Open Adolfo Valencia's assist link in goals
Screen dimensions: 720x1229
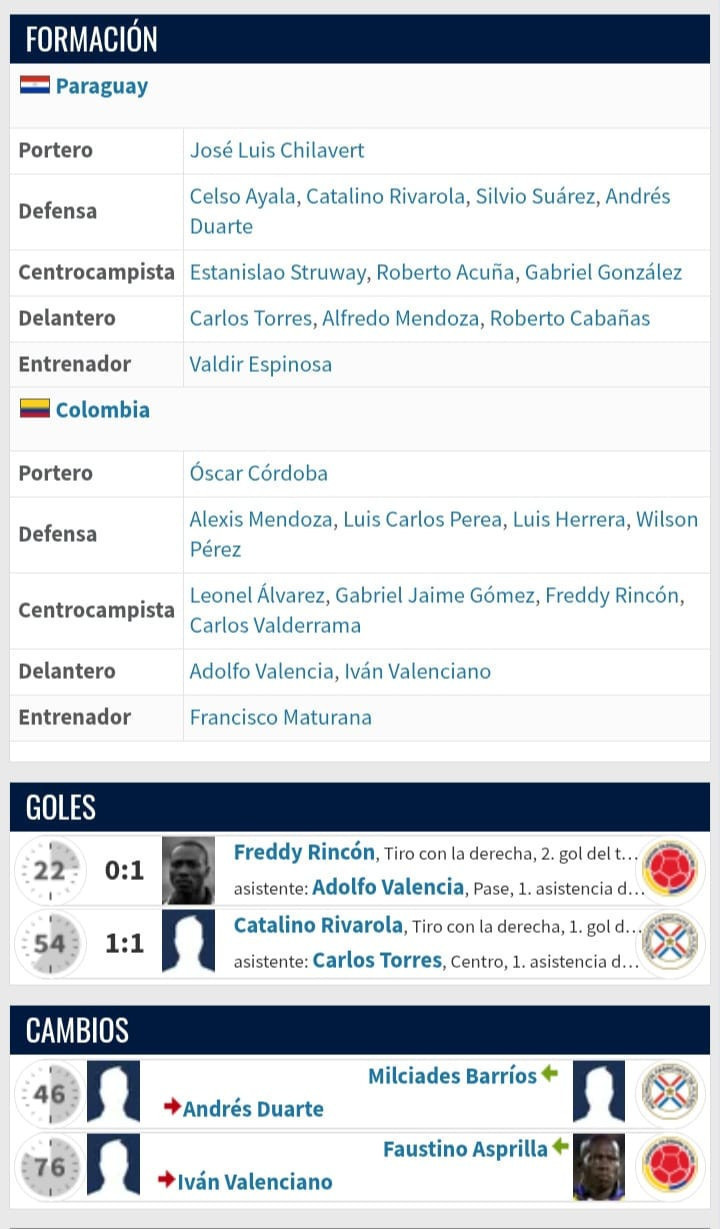[388, 887]
